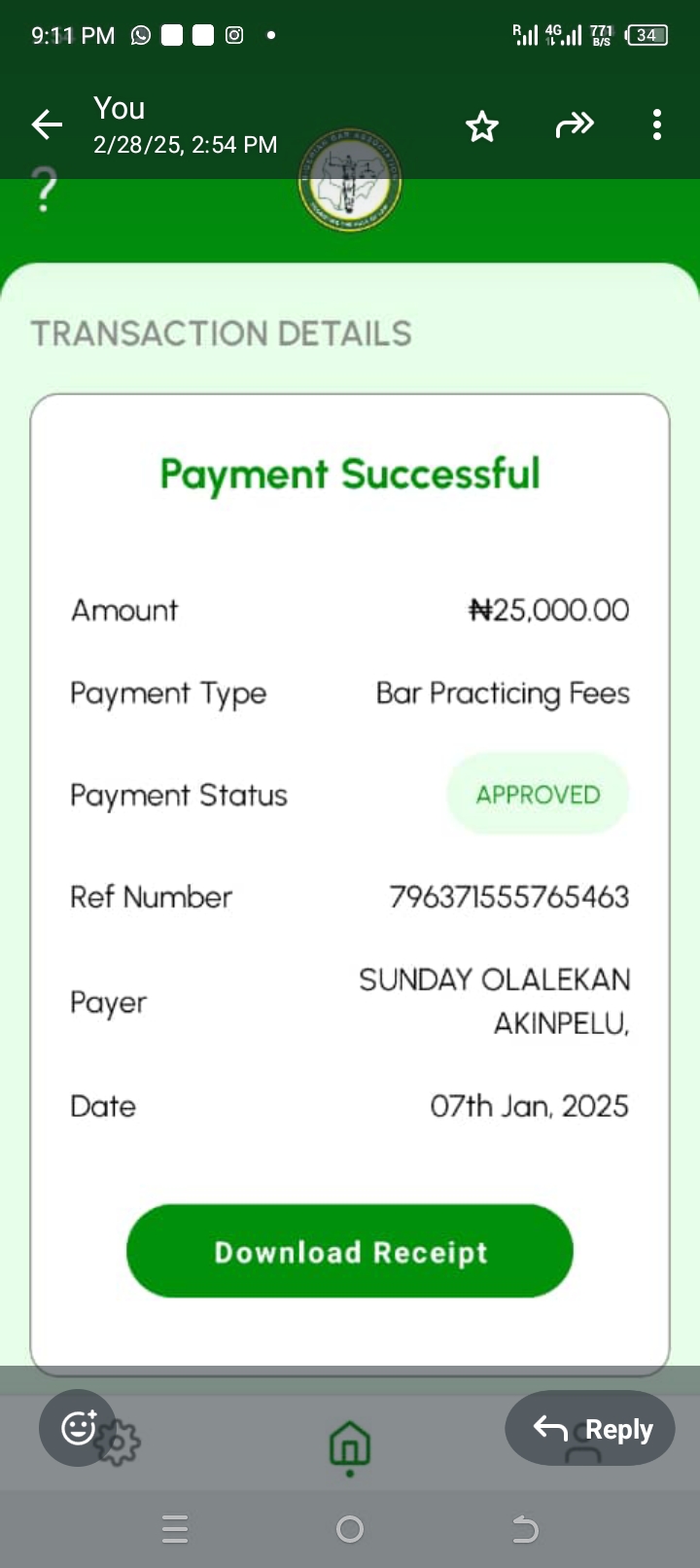Go back from the image viewer
The image size is (700, 1568).
tap(47, 125)
